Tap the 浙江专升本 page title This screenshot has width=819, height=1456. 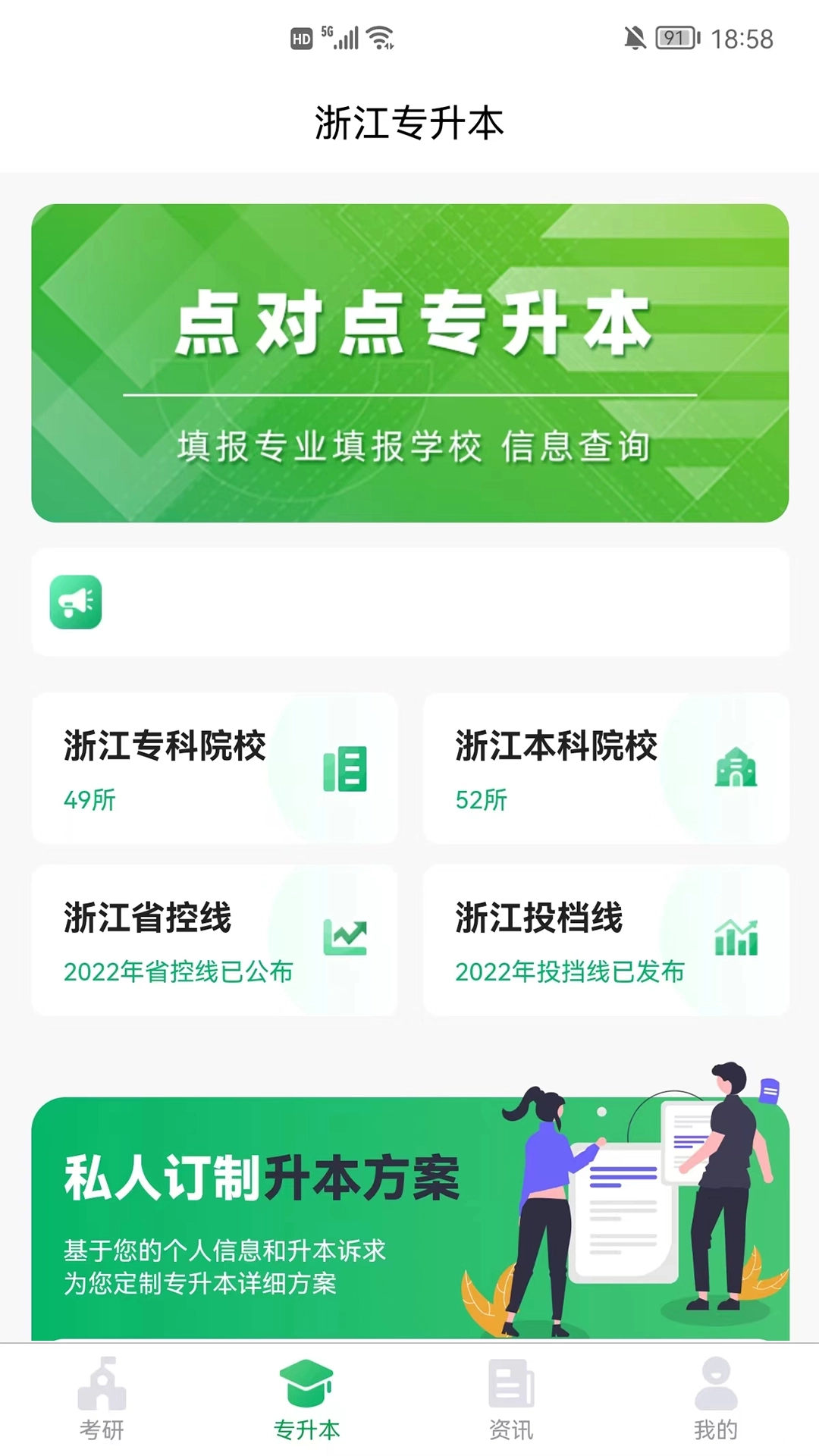coord(409,121)
